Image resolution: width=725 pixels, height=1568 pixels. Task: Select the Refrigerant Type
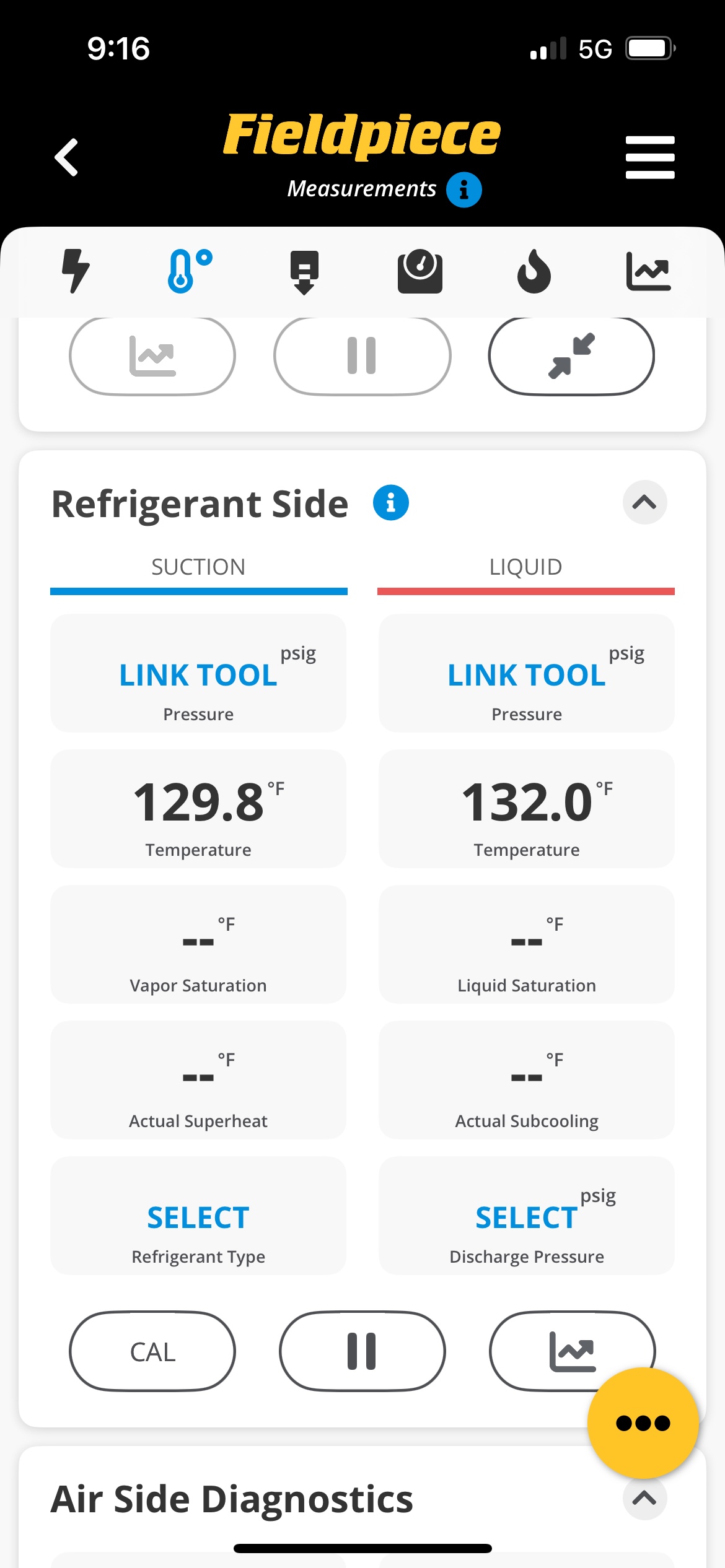point(198,1216)
